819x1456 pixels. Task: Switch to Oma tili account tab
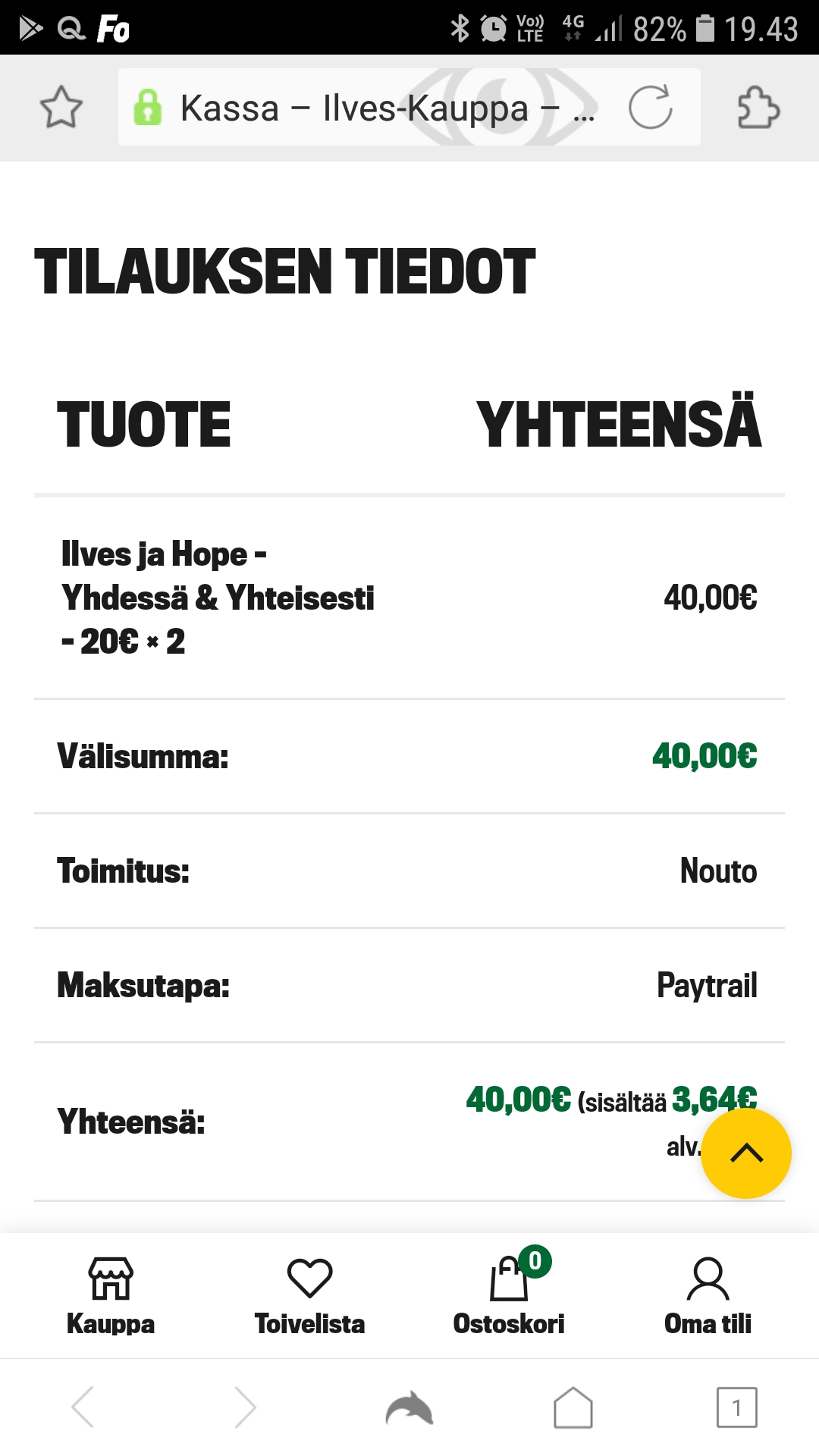coord(708,1296)
